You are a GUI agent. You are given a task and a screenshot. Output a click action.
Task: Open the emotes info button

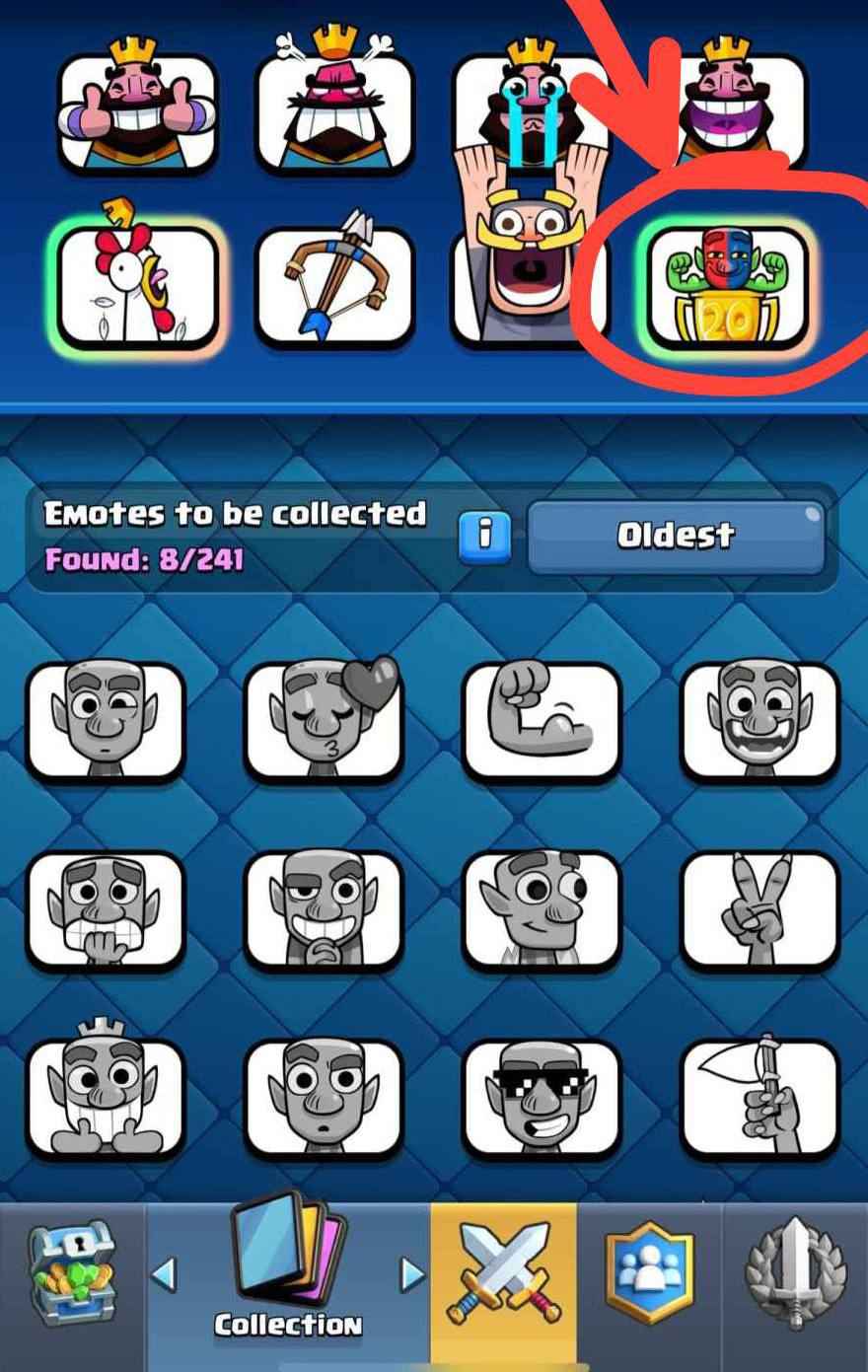pos(483,536)
